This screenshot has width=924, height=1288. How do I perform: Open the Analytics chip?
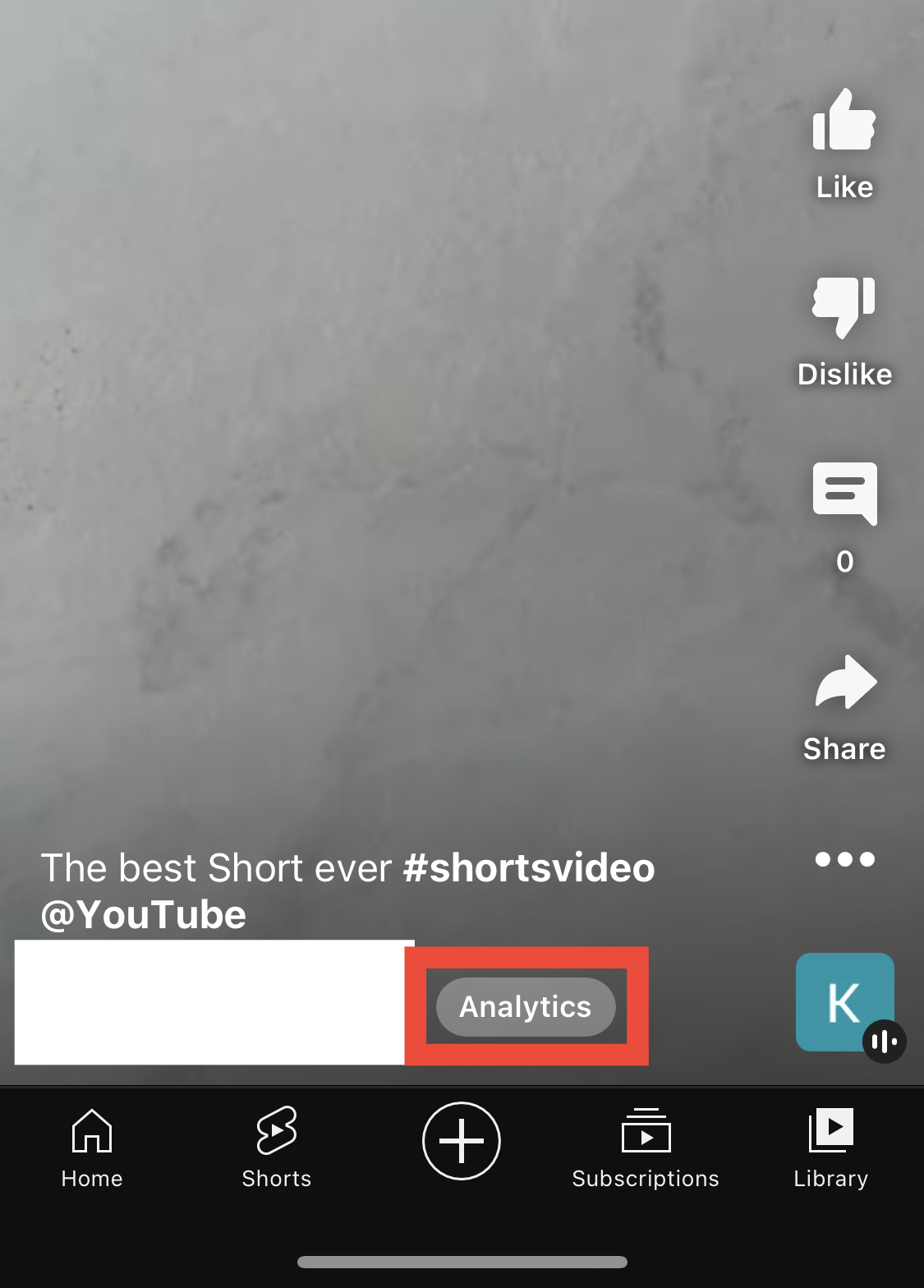pos(526,1006)
